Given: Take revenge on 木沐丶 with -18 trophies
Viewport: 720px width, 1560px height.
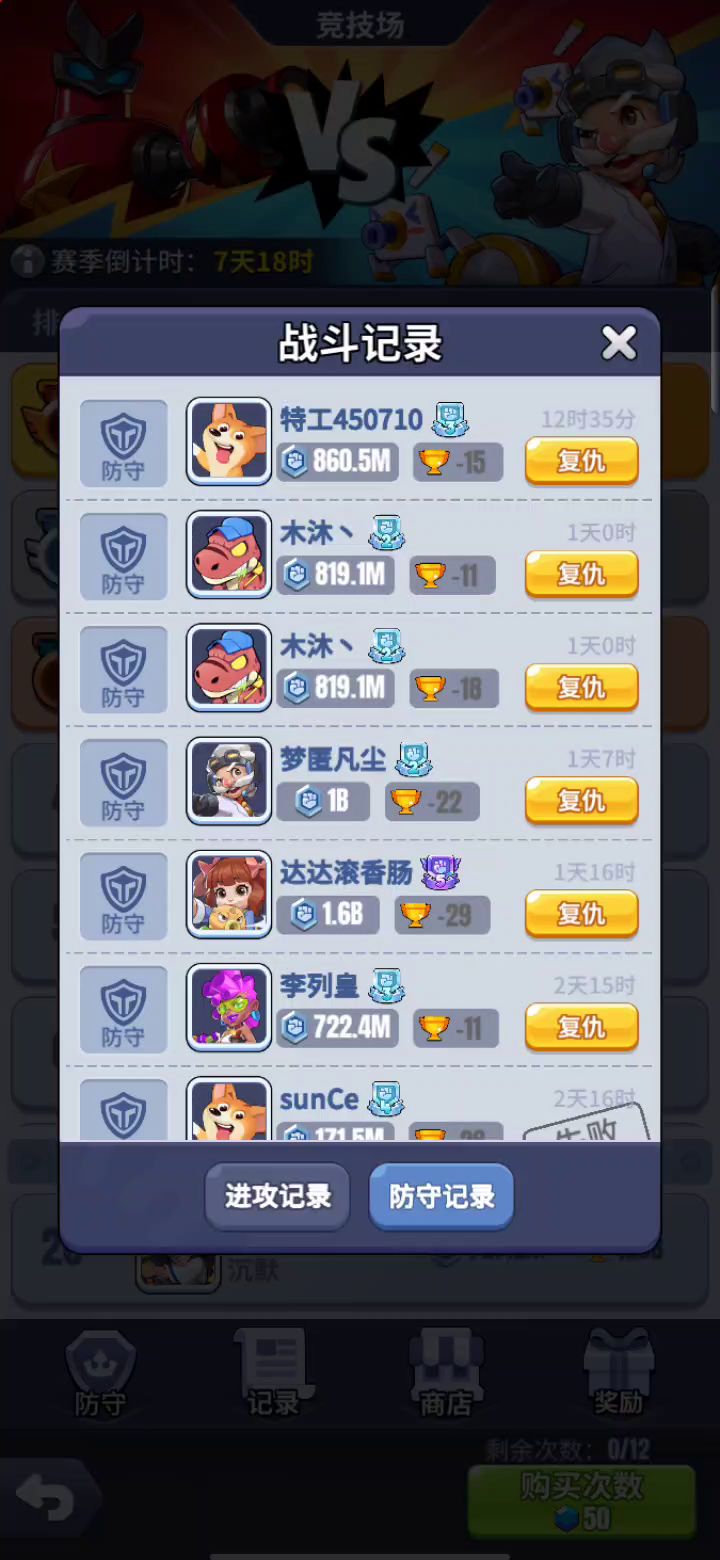Looking at the screenshot, I should point(581,688).
